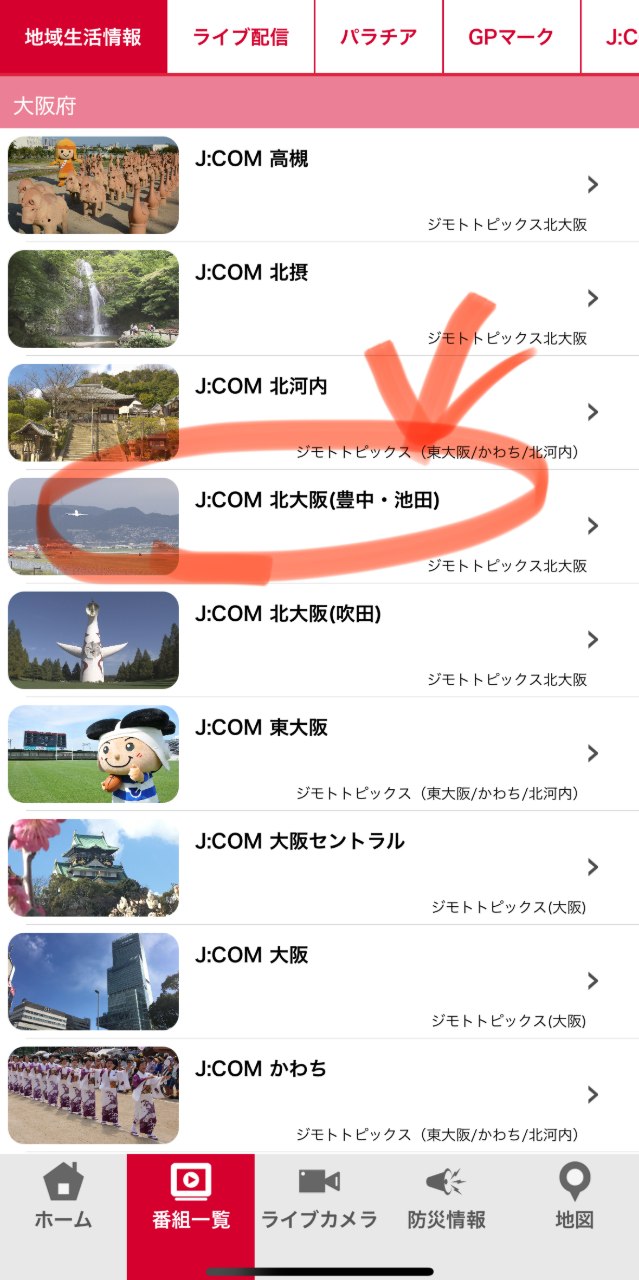Image resolution: width=639 pixels, height=1280 pixels.
Task: Open 防災情報 in the bottom bar
Action: [x=446, y=1198]
